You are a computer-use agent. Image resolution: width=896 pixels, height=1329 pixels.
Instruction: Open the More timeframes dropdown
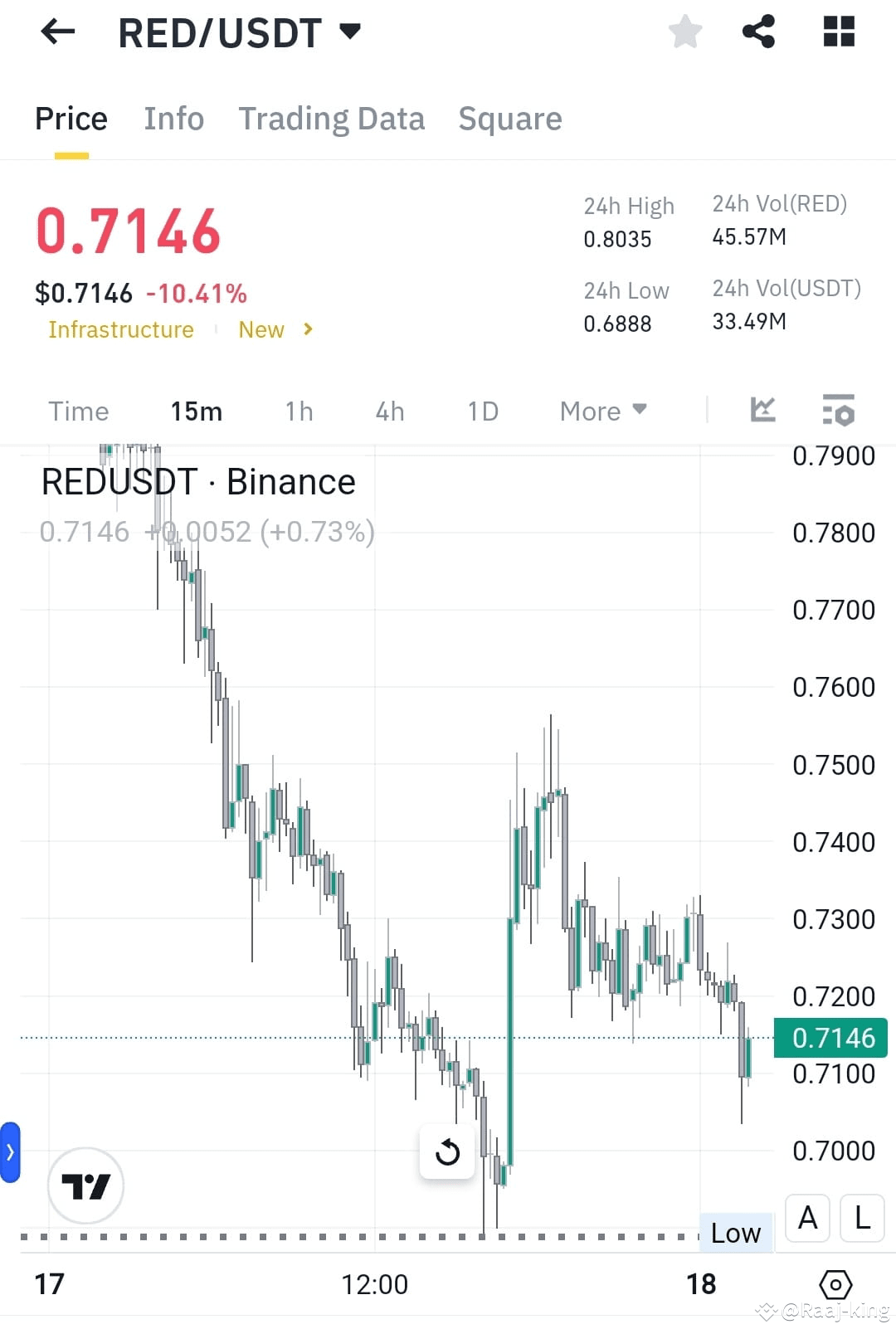(602, 411)
